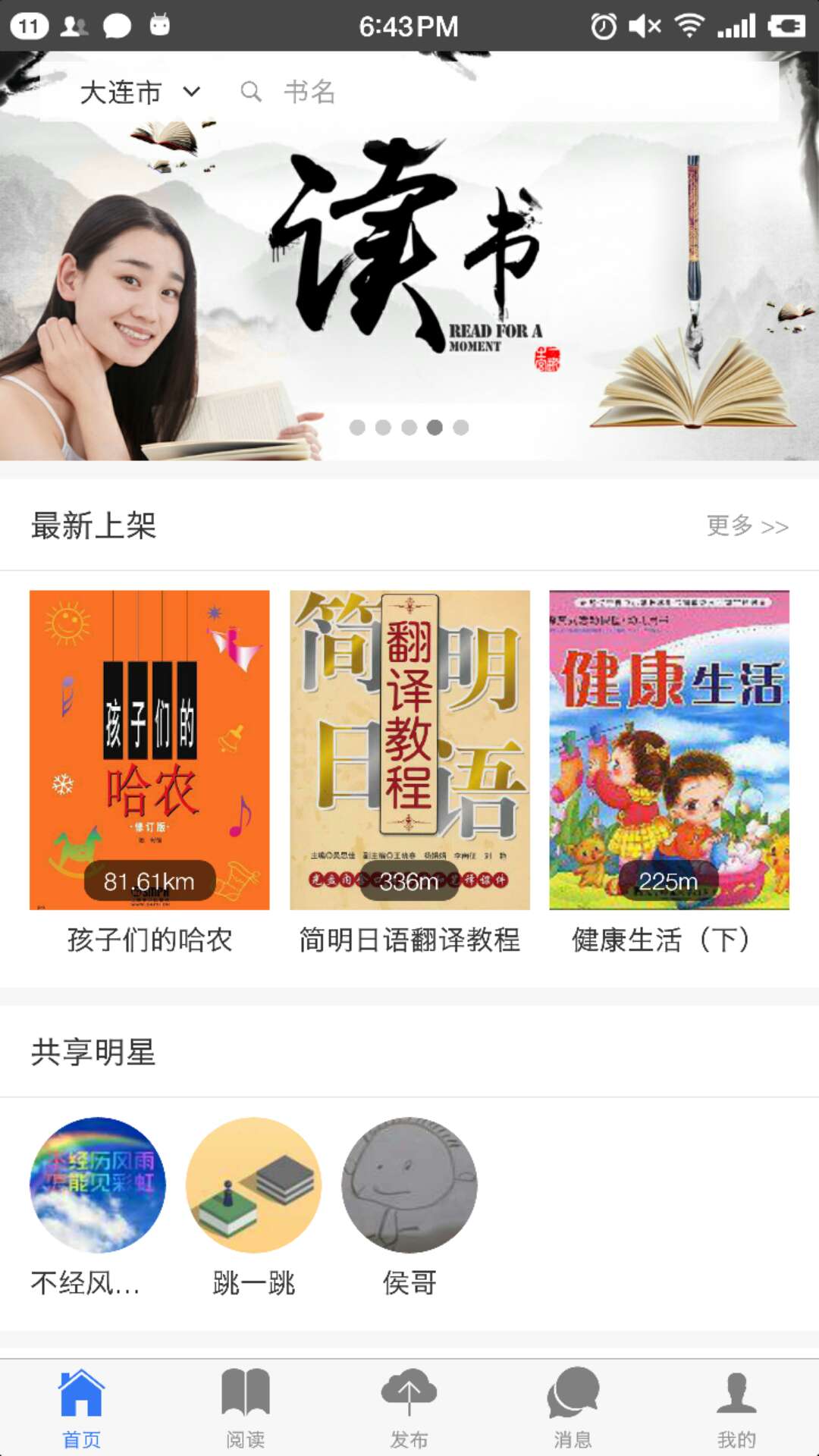Open the city dropdown chevron arrow
This screenshot has width=819, height=1456.
(x=191, y=92)
